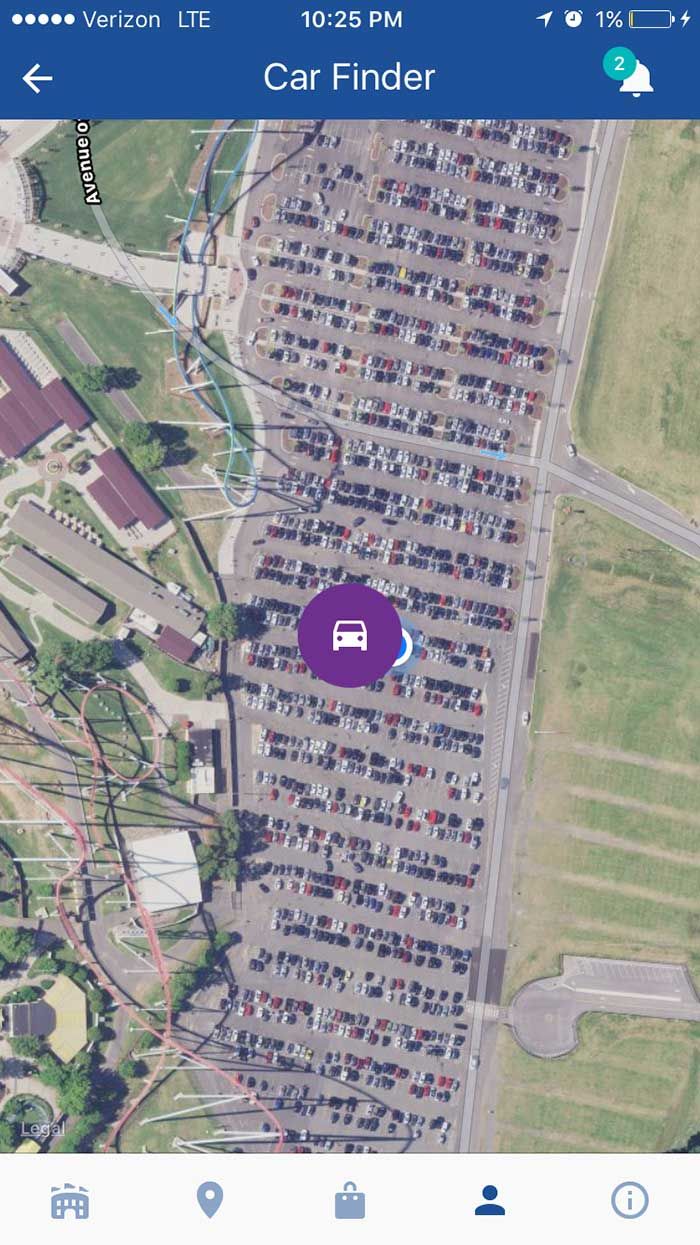The width and height of the screenshot is (700, 1245).
Task: Open the notifications bell
Action: (x=634, y=77)
